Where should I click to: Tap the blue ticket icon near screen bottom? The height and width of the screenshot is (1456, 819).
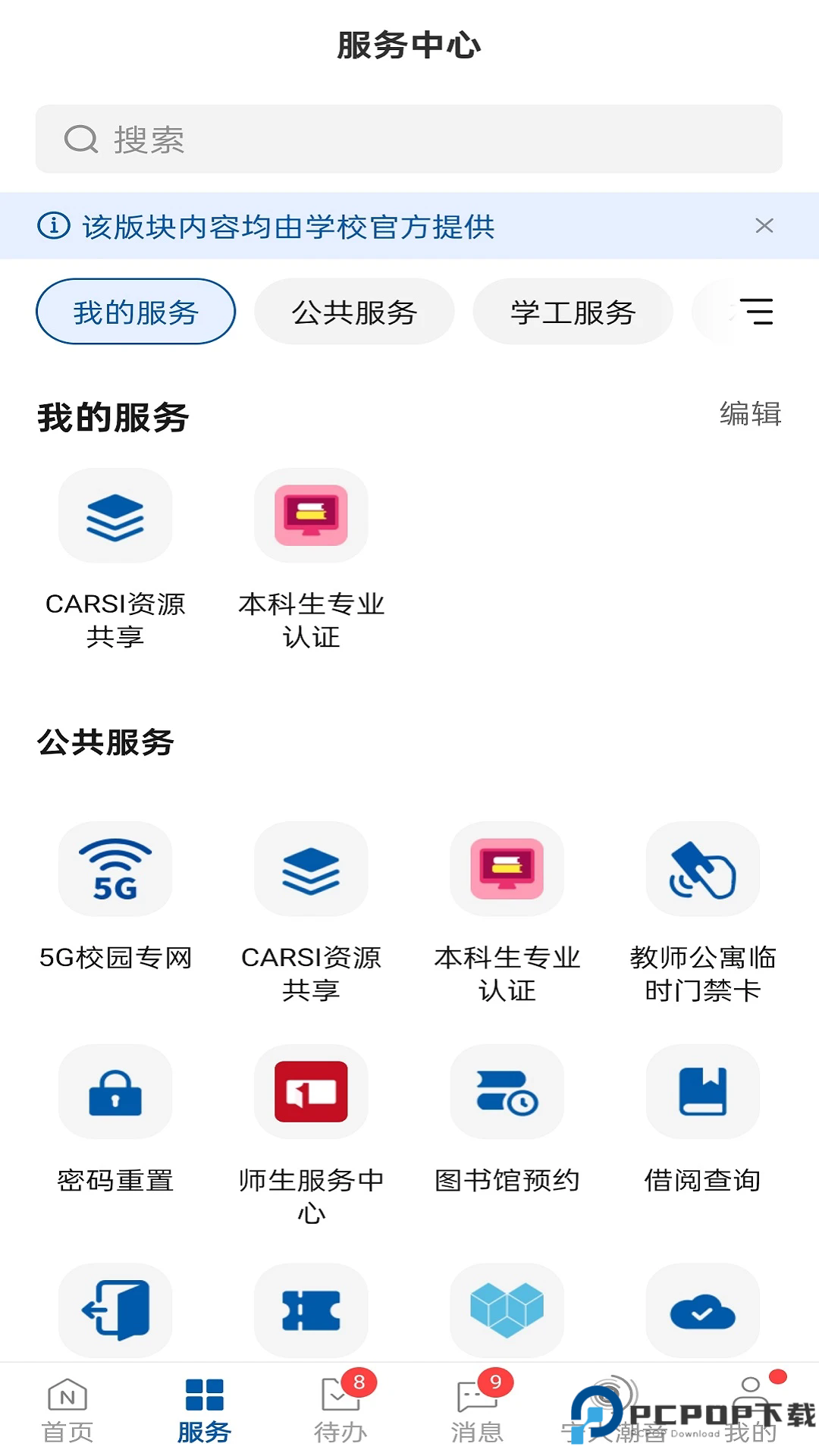[x=311, y=1310]
